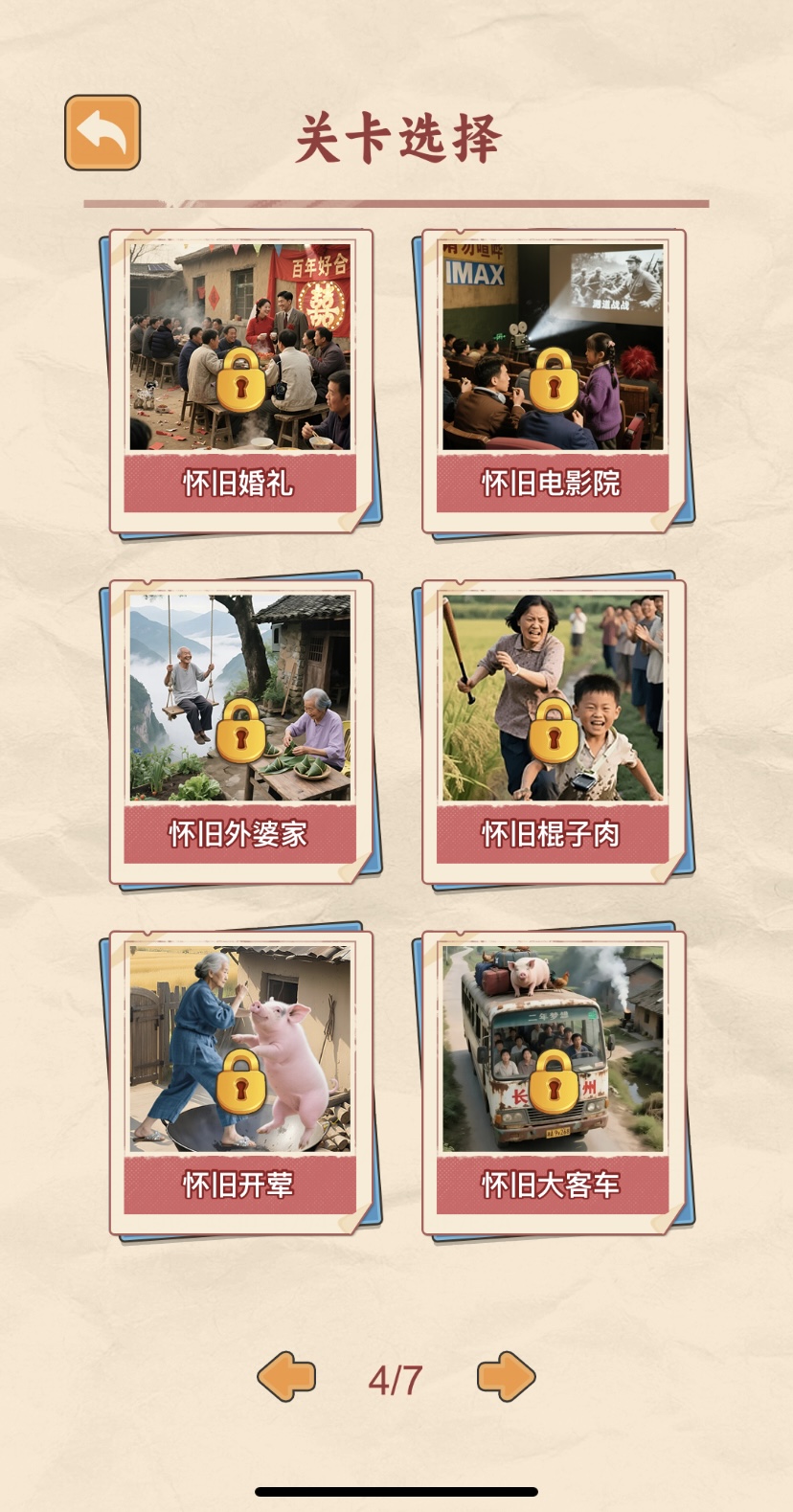Go to the next level page

(506, 1377)
